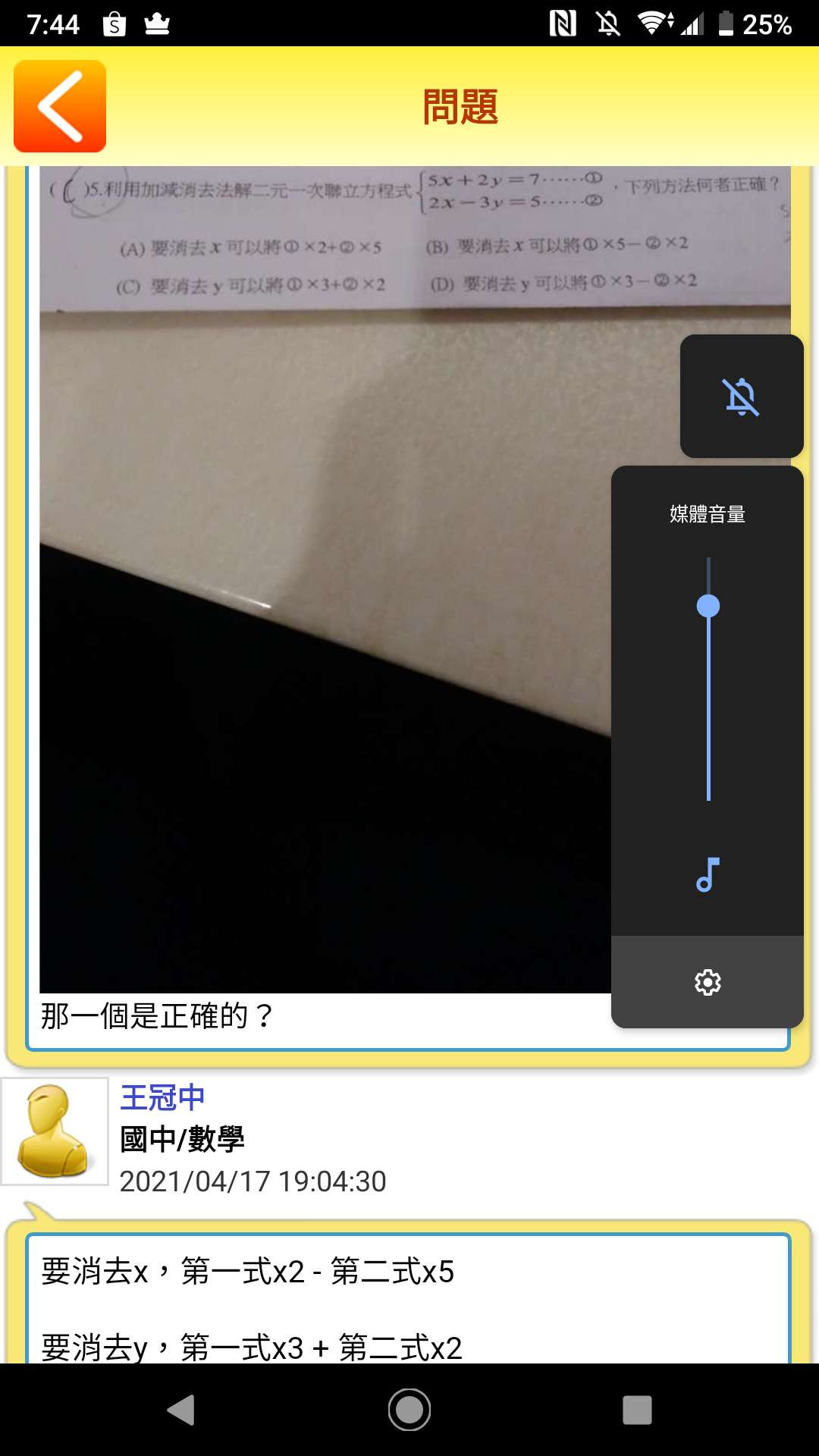819x1456 pixels.
Task: Adjust the media volume slider
Action: 708,606
